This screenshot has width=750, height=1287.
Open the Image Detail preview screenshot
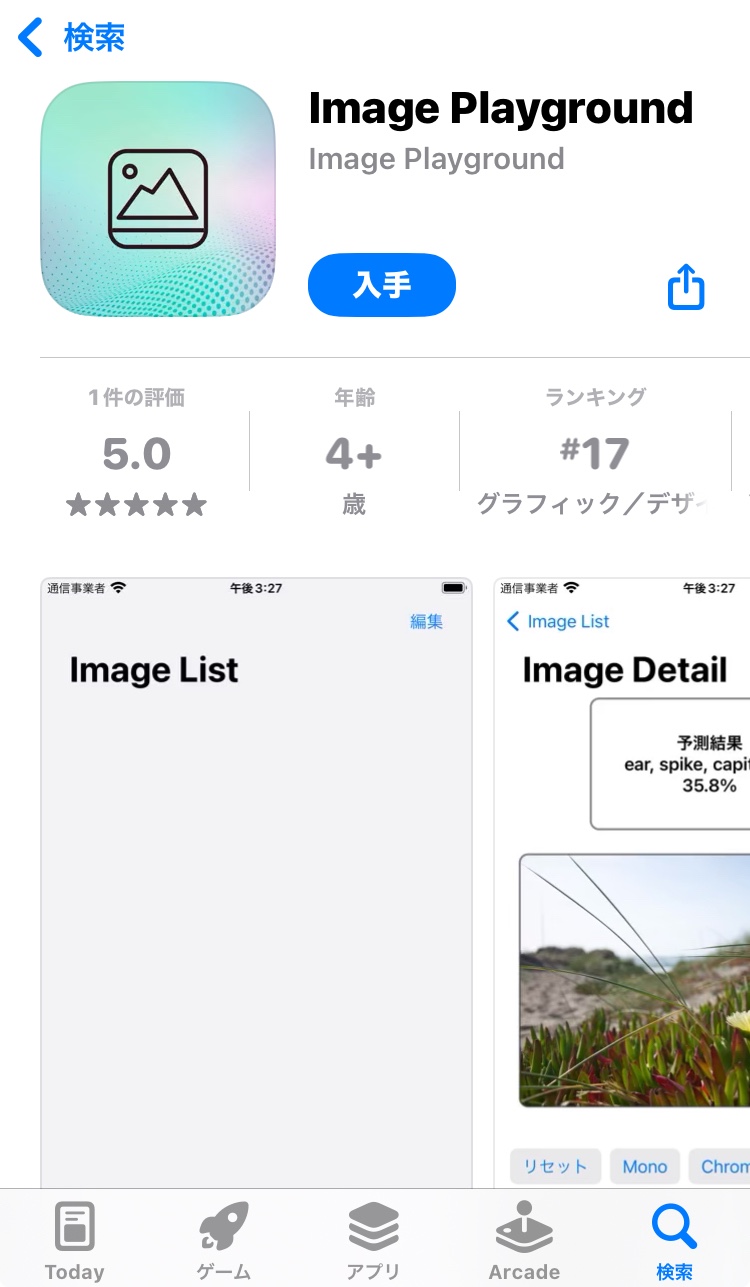(622, 880)
